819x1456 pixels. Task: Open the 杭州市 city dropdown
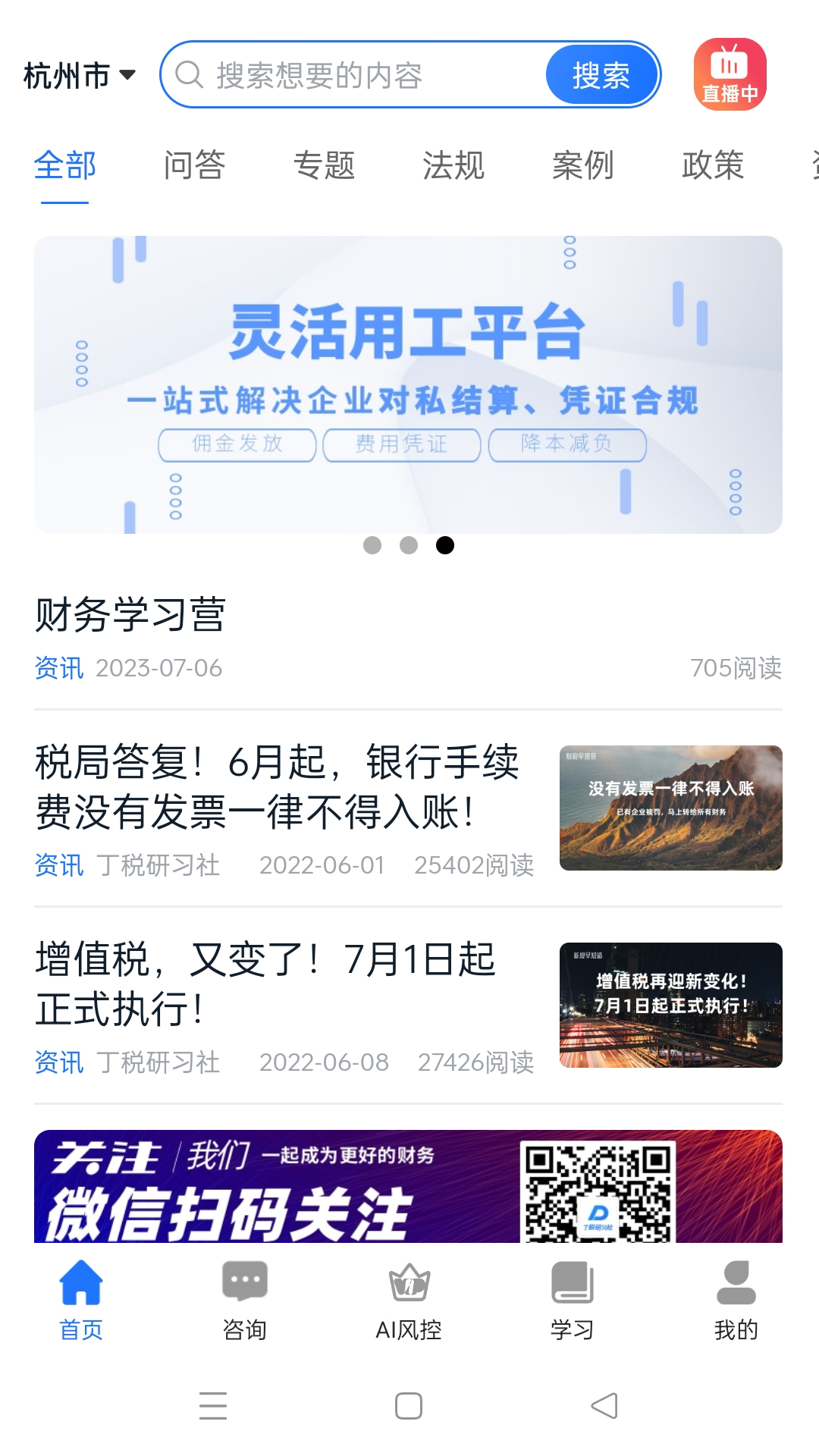[80, 76]
